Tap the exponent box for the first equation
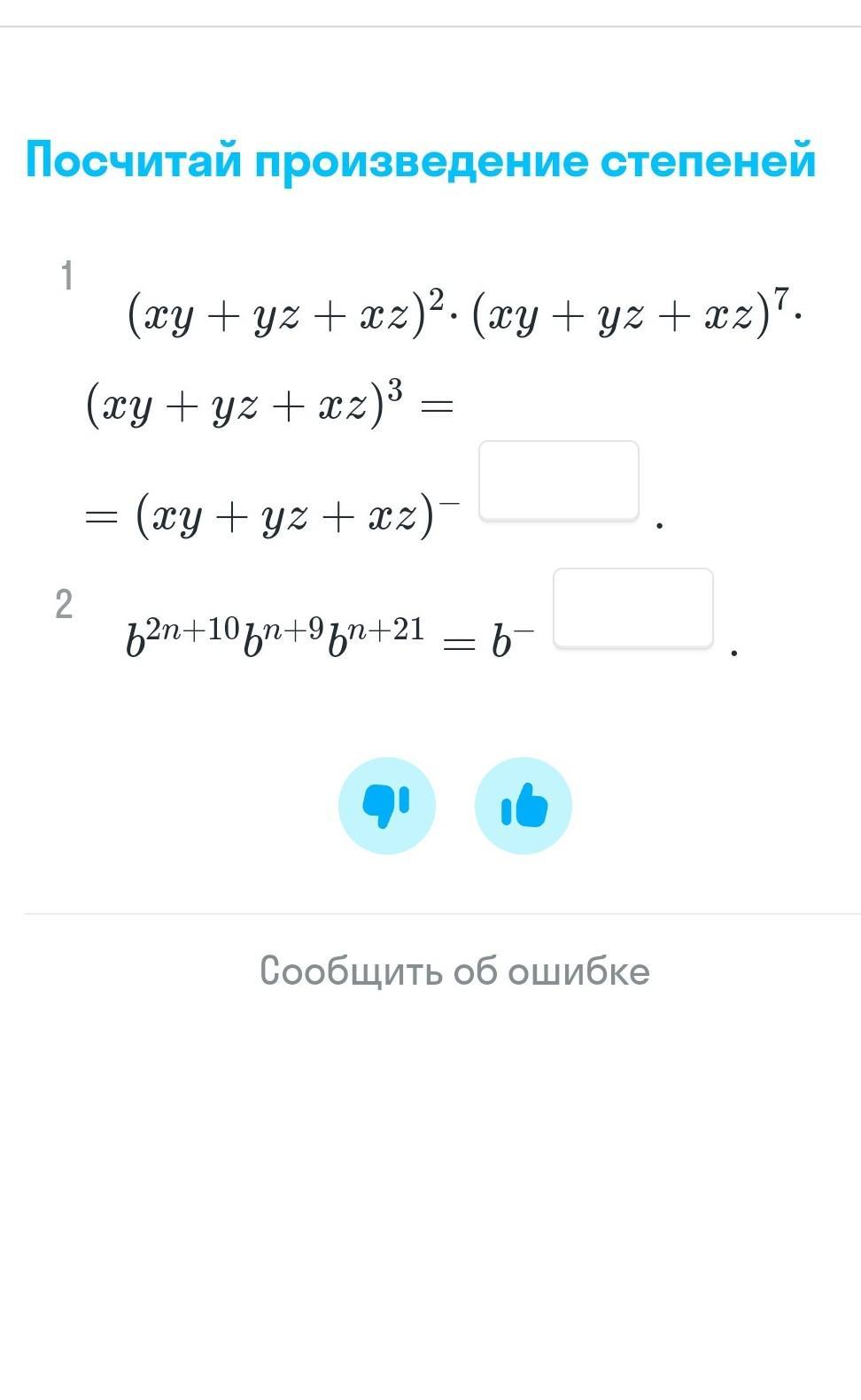 tap(558, 480)
